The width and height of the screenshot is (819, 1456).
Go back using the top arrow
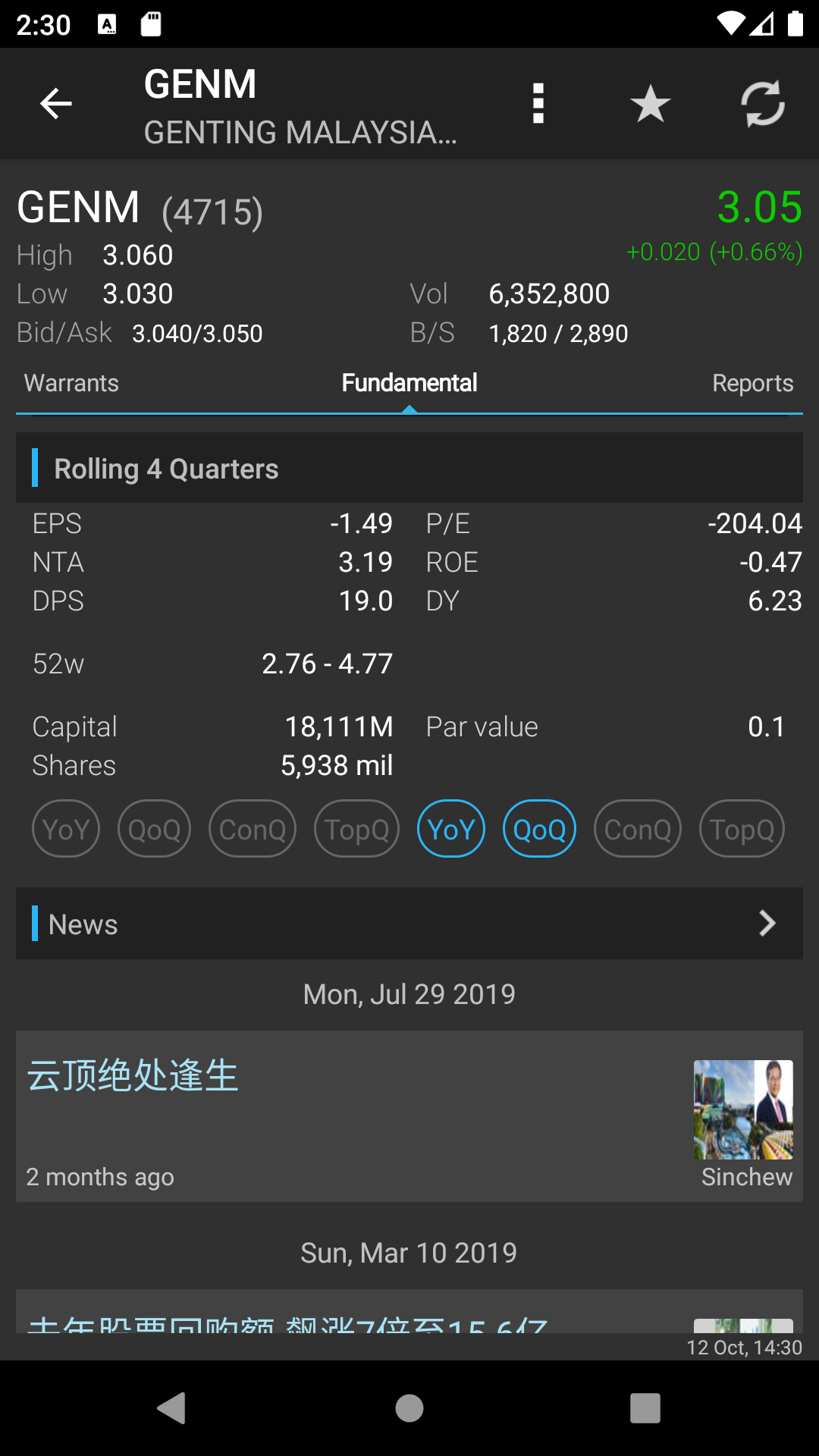55,104
